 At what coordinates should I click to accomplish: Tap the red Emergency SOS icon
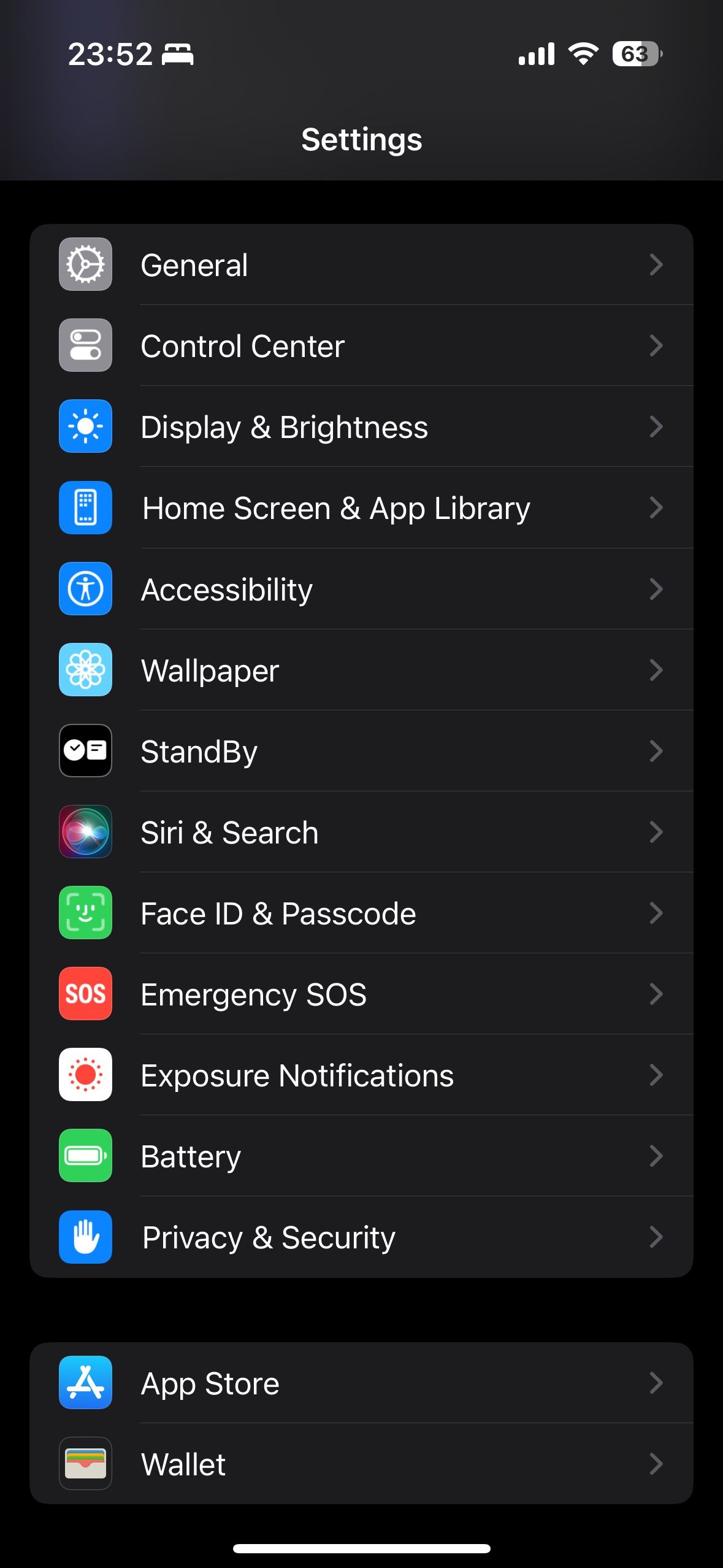pyautogui.click(x=85, y=994)
